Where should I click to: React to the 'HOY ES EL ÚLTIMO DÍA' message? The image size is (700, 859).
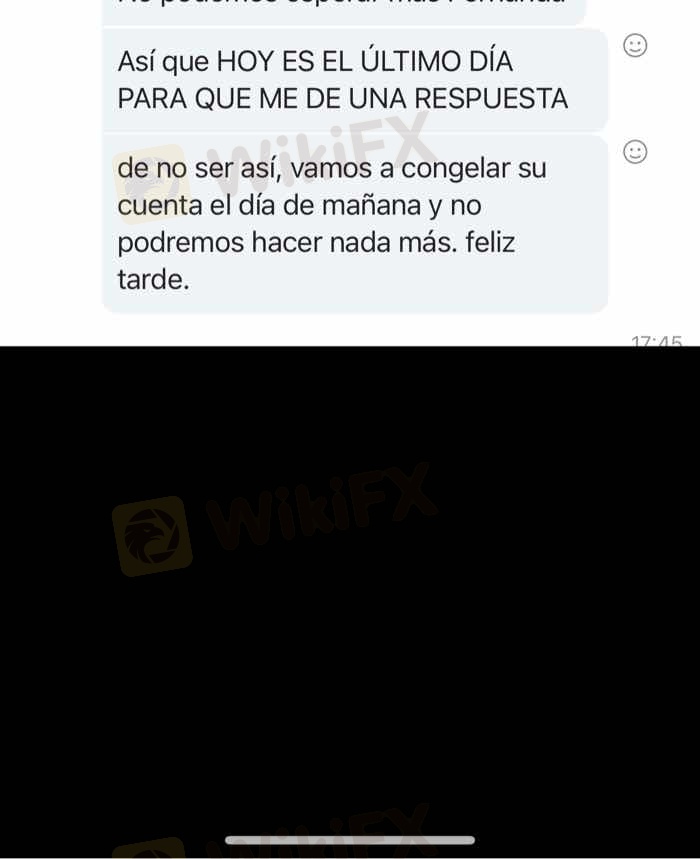635,45
